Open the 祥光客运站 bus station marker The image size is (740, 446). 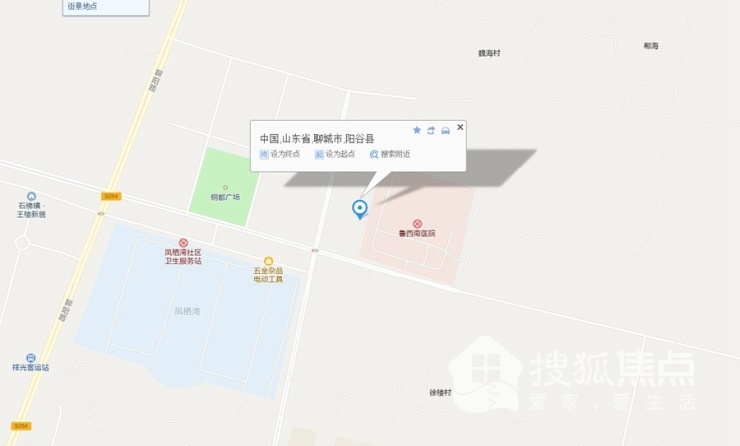31,358
